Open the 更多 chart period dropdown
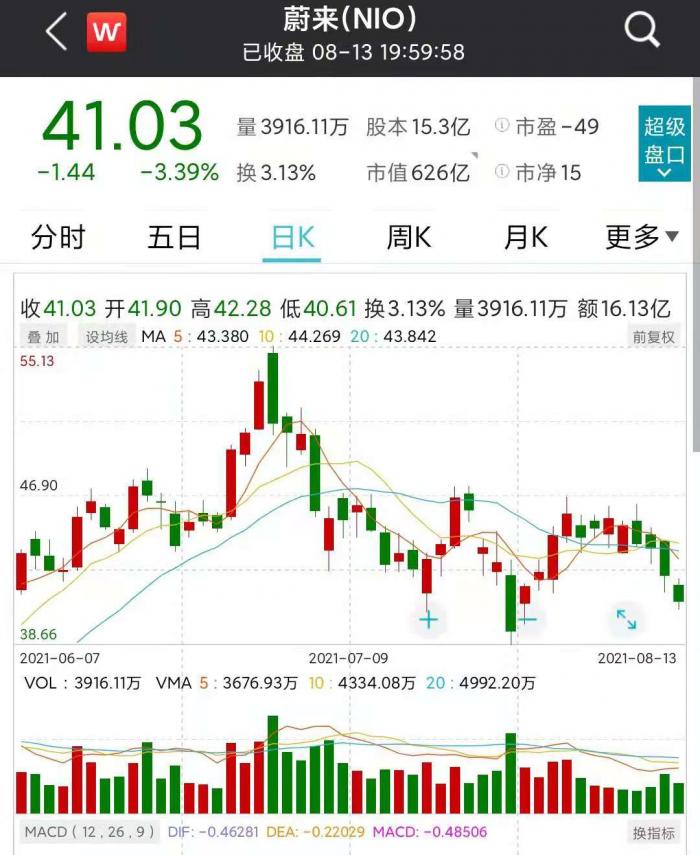The height and width of the screenshot is (855, 700). coord(641,238)
